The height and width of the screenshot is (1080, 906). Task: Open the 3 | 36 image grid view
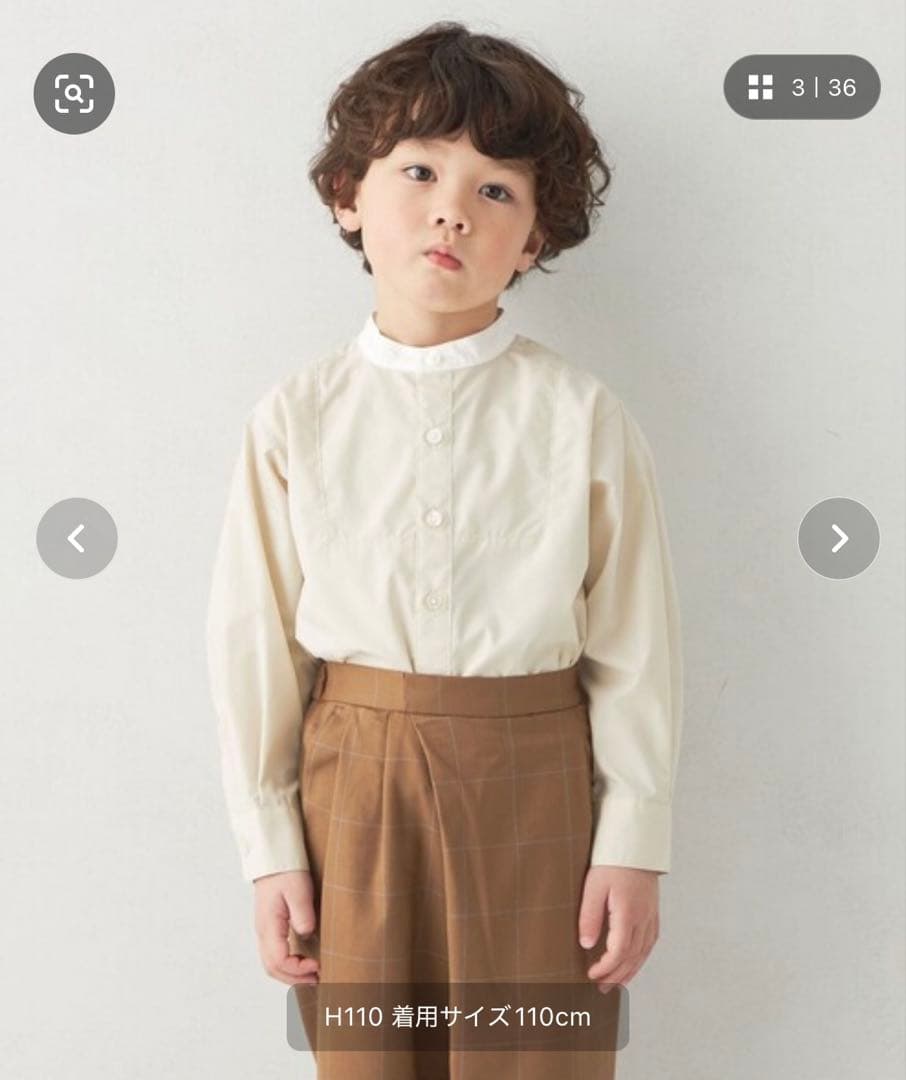tap(801, 88)
